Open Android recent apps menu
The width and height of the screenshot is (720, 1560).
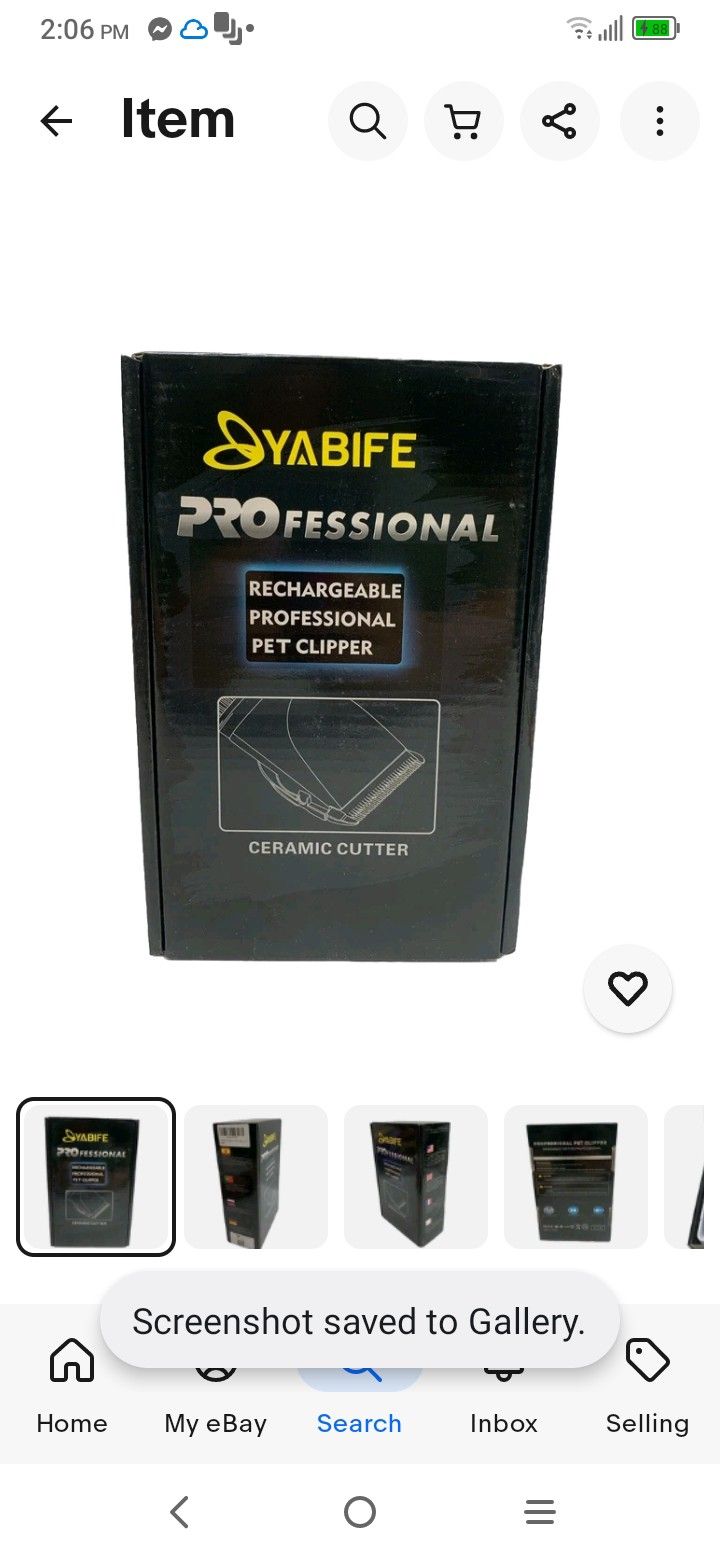point(540,1512)
